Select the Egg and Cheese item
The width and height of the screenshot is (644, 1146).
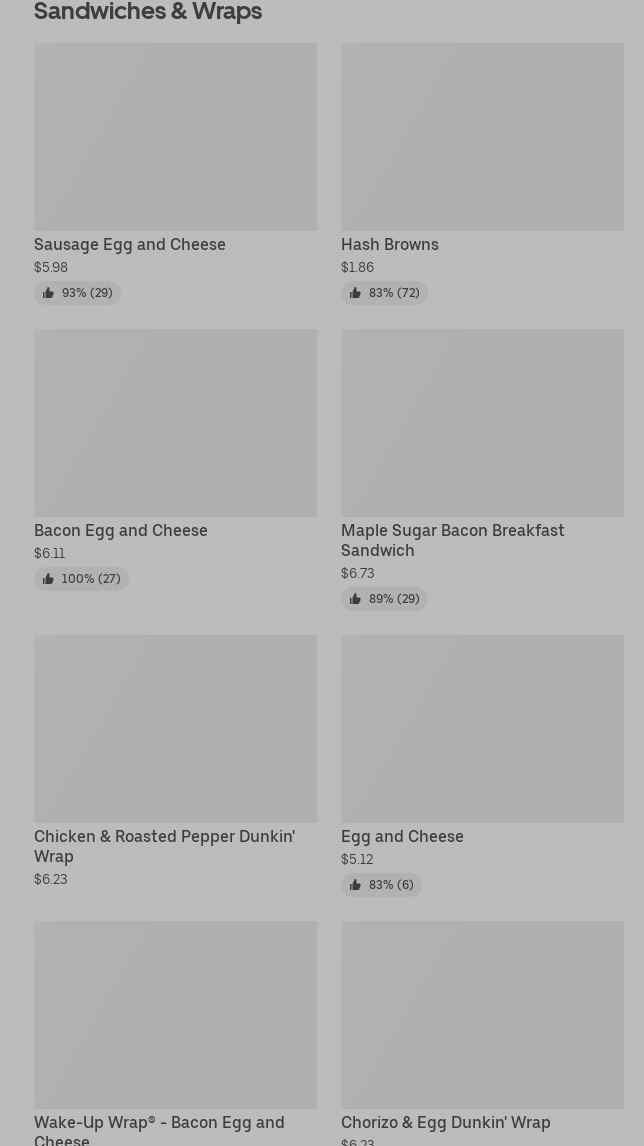click(x=482, y=765)
